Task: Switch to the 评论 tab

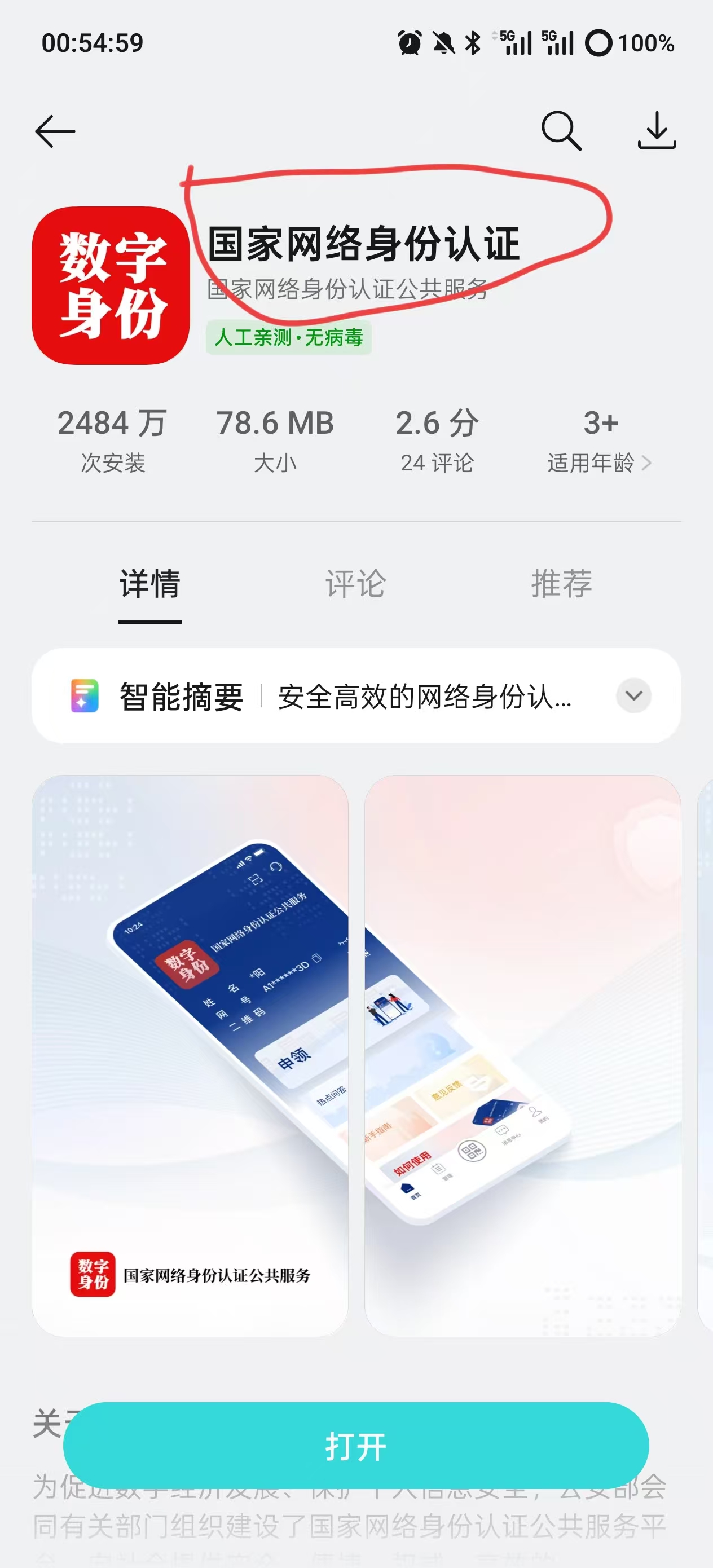Action: (355, 584)
